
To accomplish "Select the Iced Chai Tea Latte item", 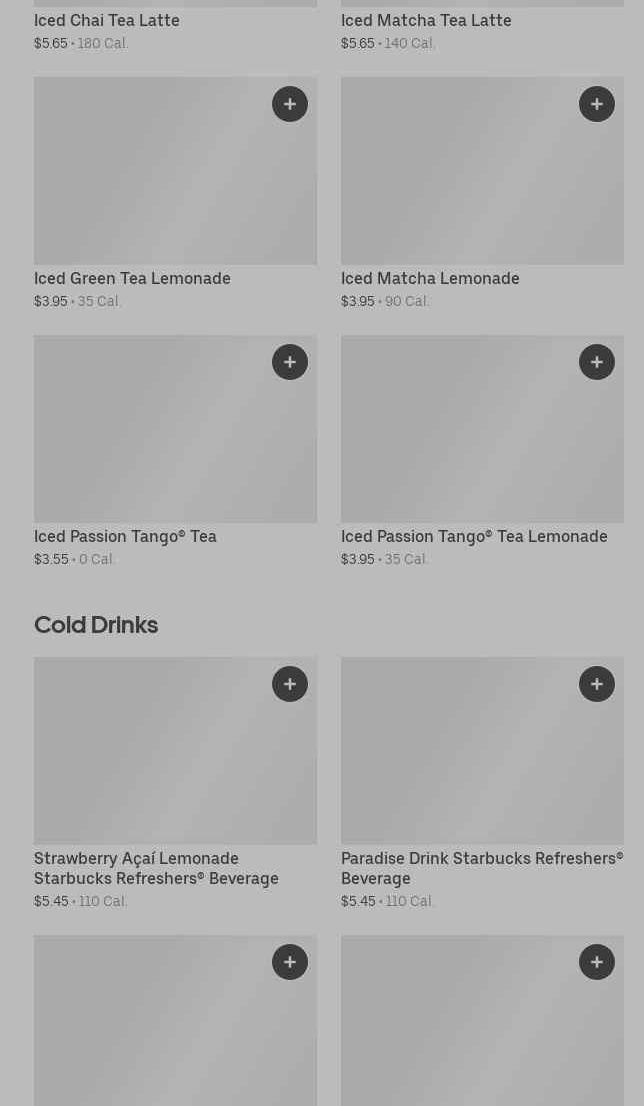I will point(107,20).
